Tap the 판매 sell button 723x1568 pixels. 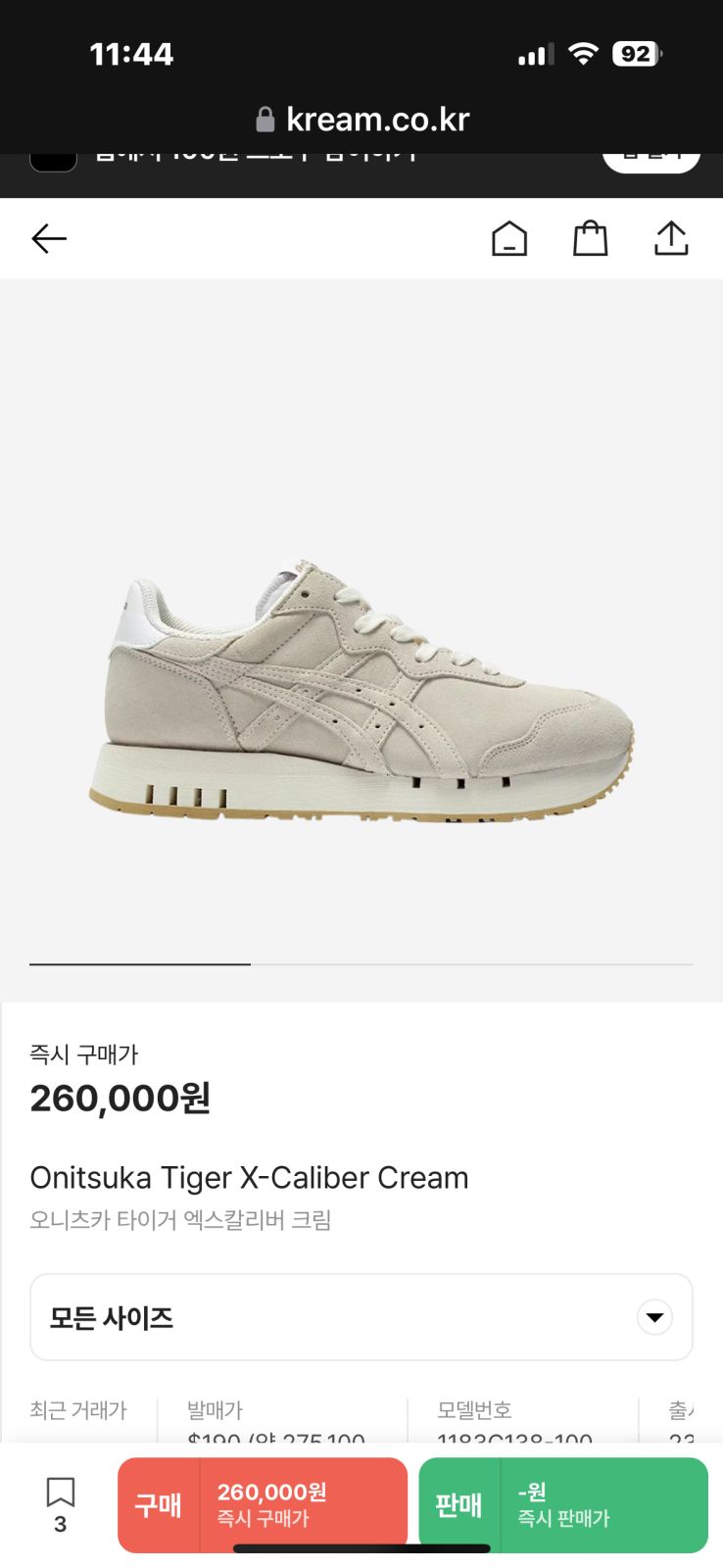pyautogui.click(x=562, y=1504)
